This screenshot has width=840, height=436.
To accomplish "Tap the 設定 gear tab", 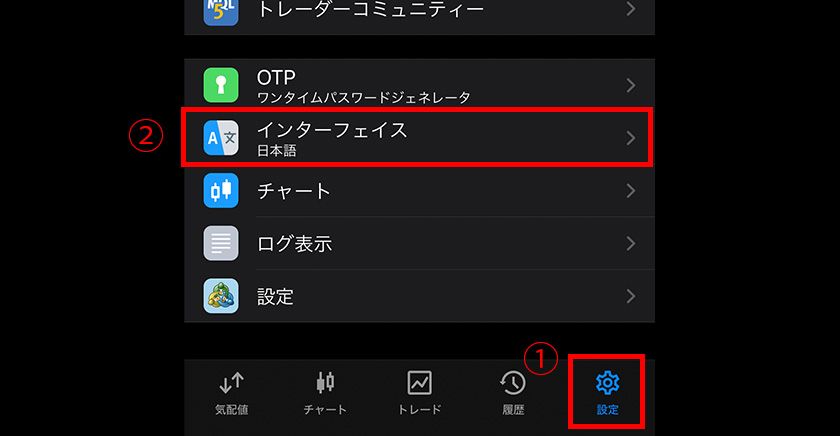I will [607, 392].
